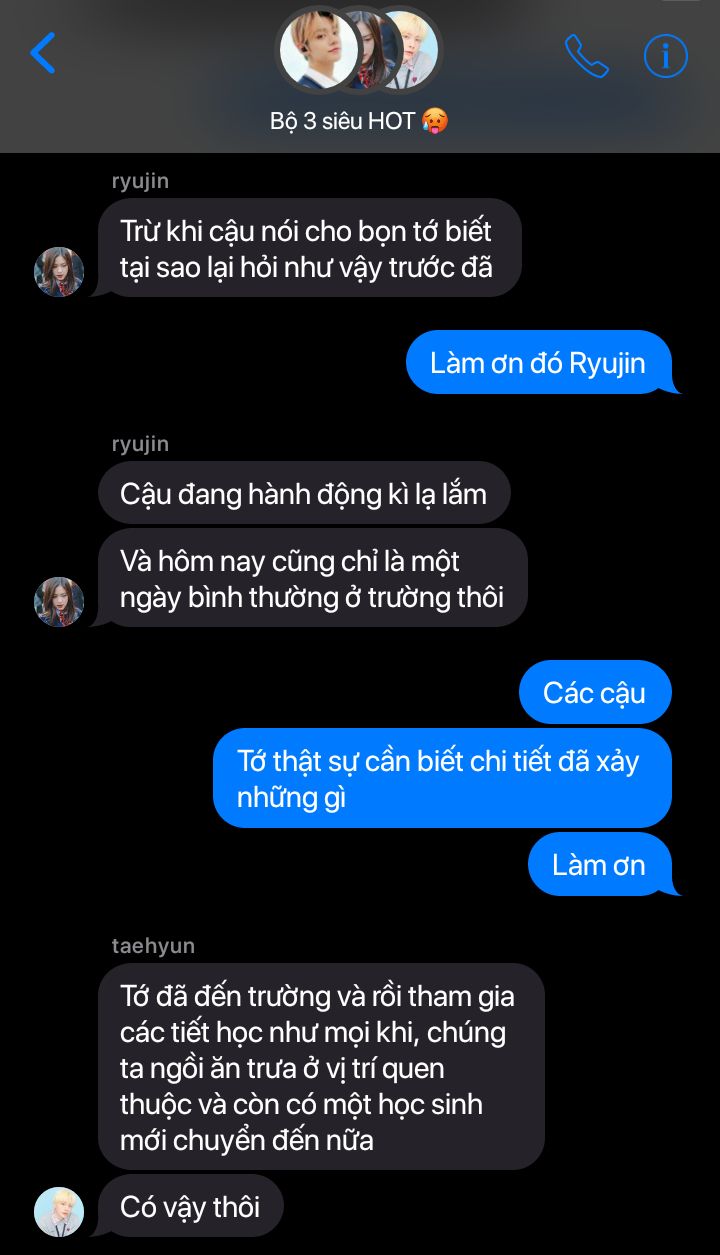Tap ryujin's avatar beside "Trừ khi cậu nói" message
The width and height of the screenshot is (720, 1255).
coord(59,272)
